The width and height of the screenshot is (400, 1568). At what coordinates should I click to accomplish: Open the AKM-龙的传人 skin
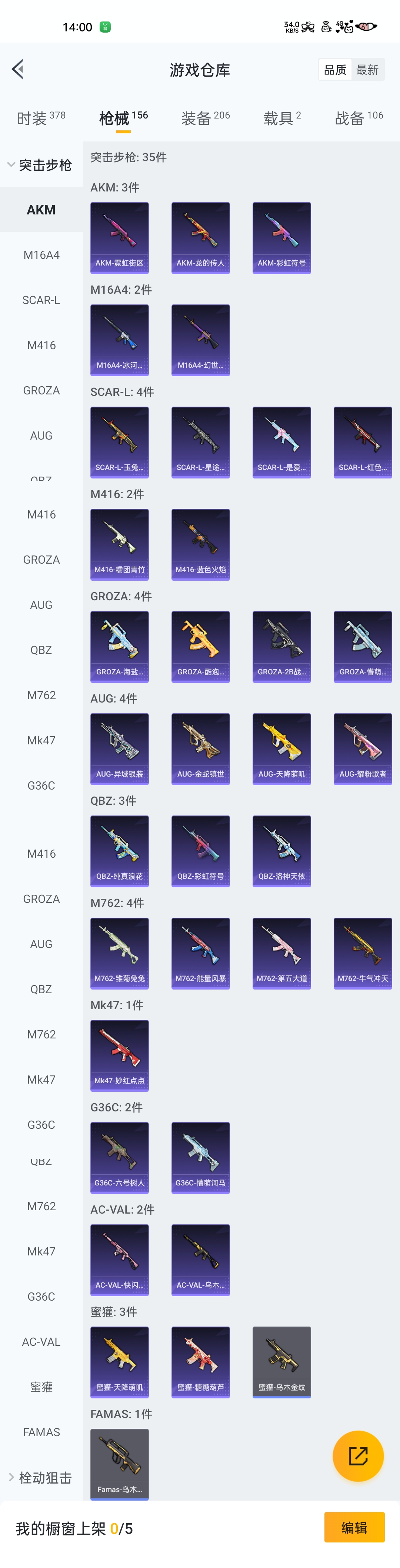(x=200, y=238)
